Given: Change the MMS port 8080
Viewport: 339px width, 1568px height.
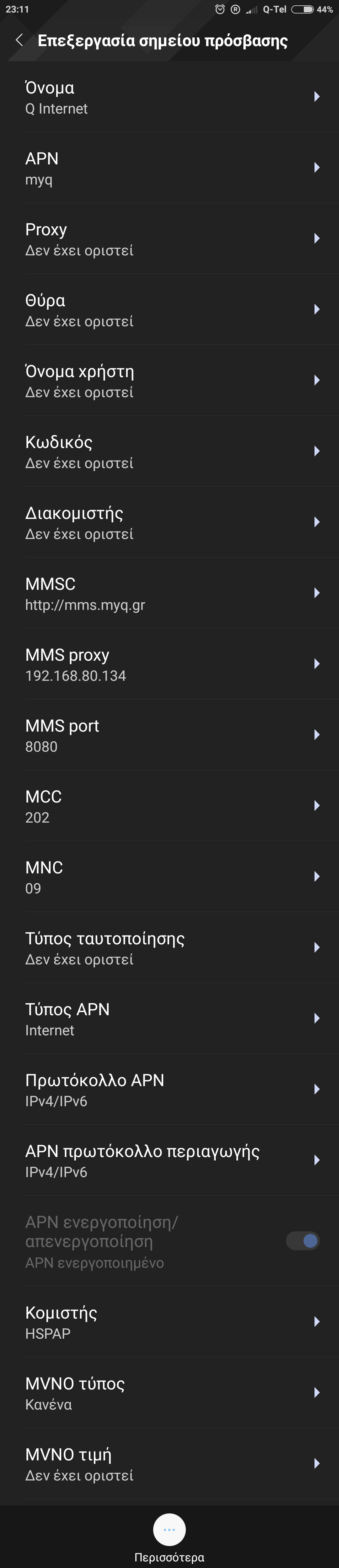Looking at the screenshot, I should click(169, 735).
